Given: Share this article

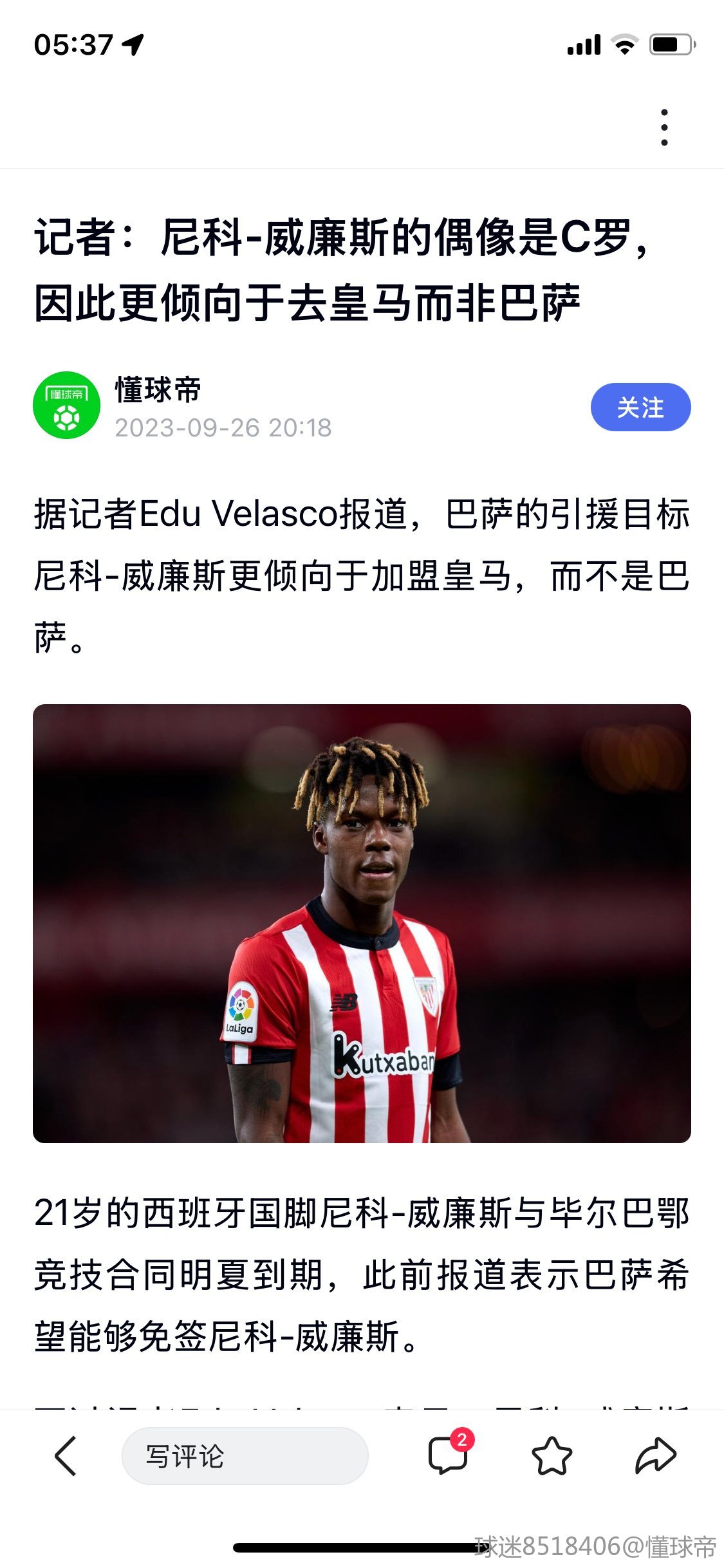Looking at the screenshot, I should point(655,1455).
